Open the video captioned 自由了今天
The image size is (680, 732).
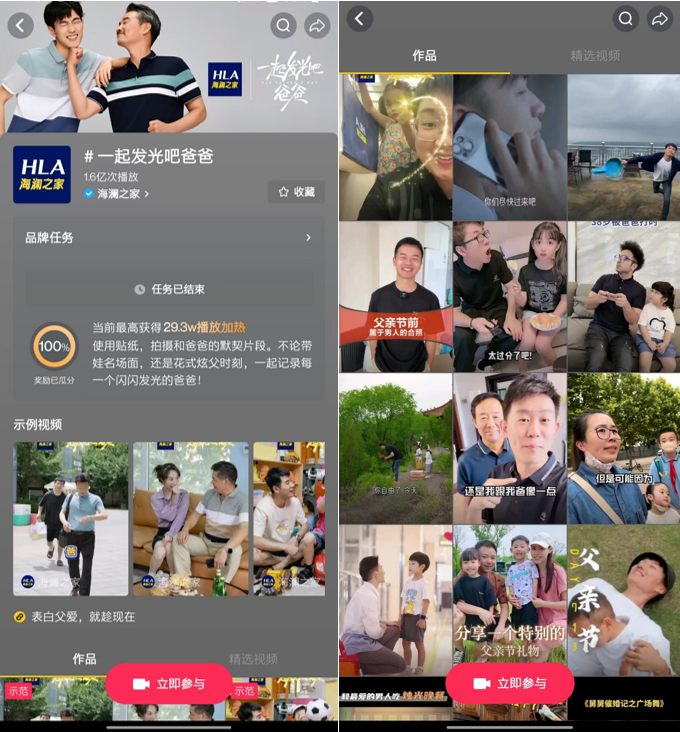pyautogui.click(x=395, y=448)
